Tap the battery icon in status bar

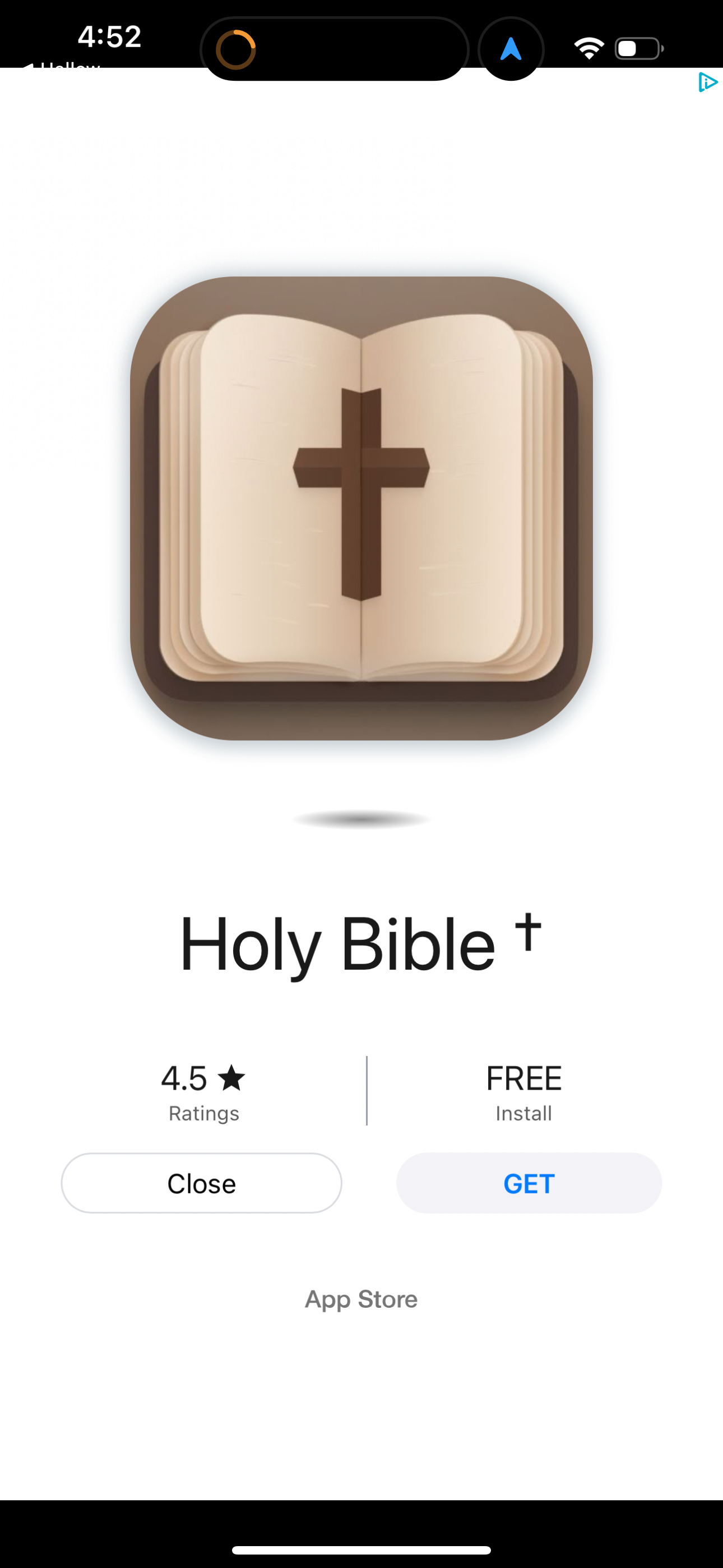tap(638, 48)
